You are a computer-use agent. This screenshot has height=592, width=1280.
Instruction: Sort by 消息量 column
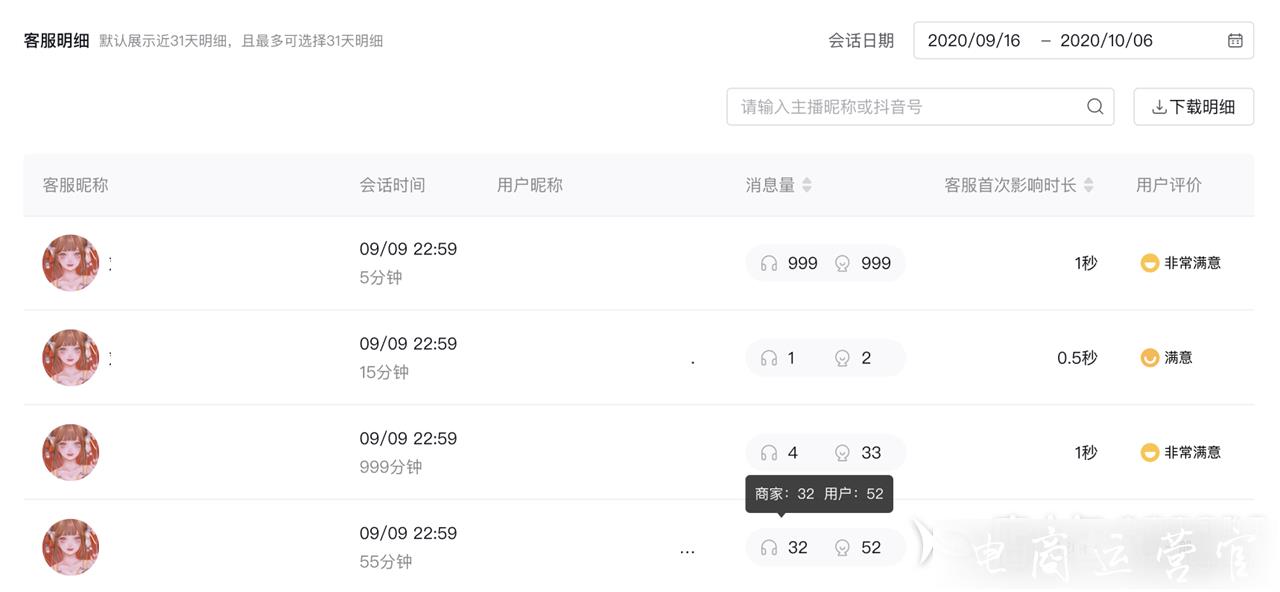tap(806, 185)
